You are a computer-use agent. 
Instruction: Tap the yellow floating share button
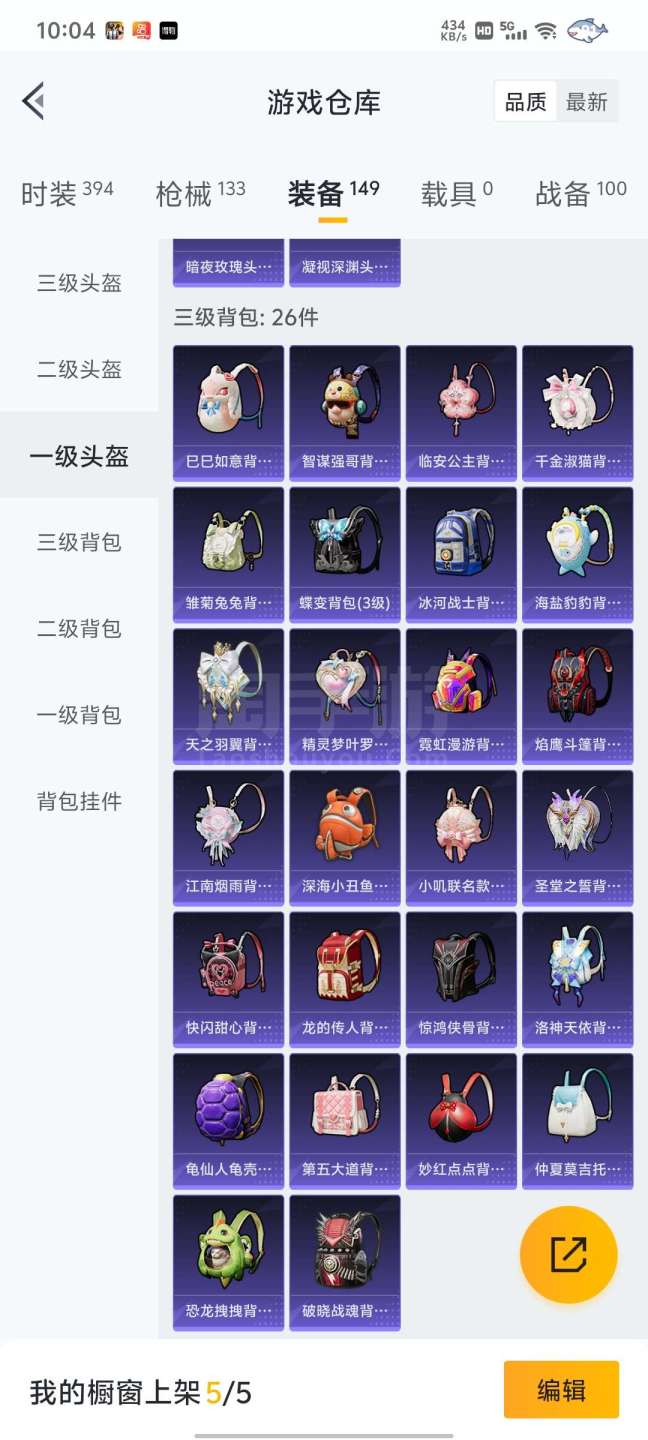tap(568, 1254)
